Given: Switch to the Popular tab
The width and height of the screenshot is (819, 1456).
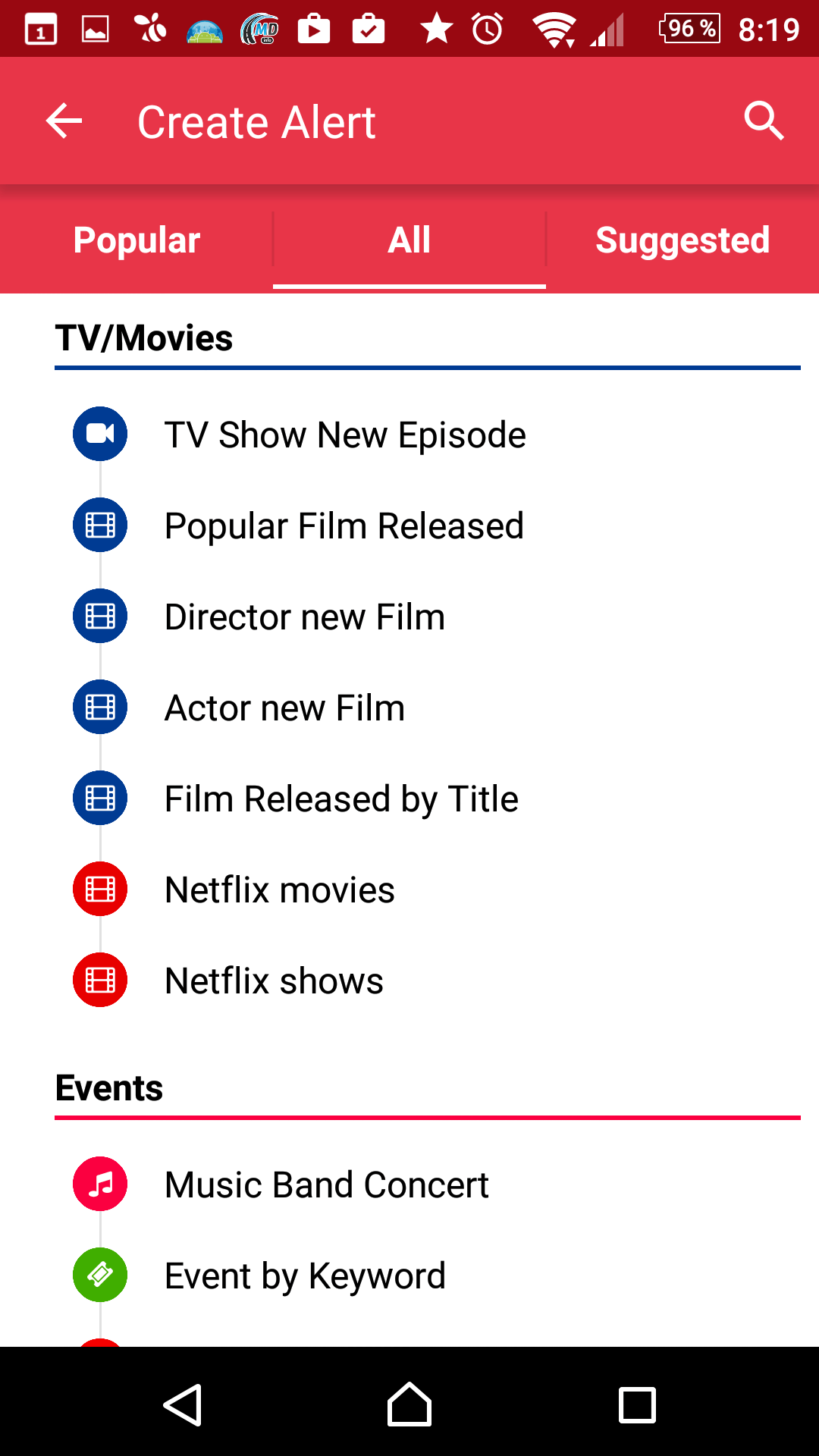Looking at the screenshot, I should (x=136, y=240).
